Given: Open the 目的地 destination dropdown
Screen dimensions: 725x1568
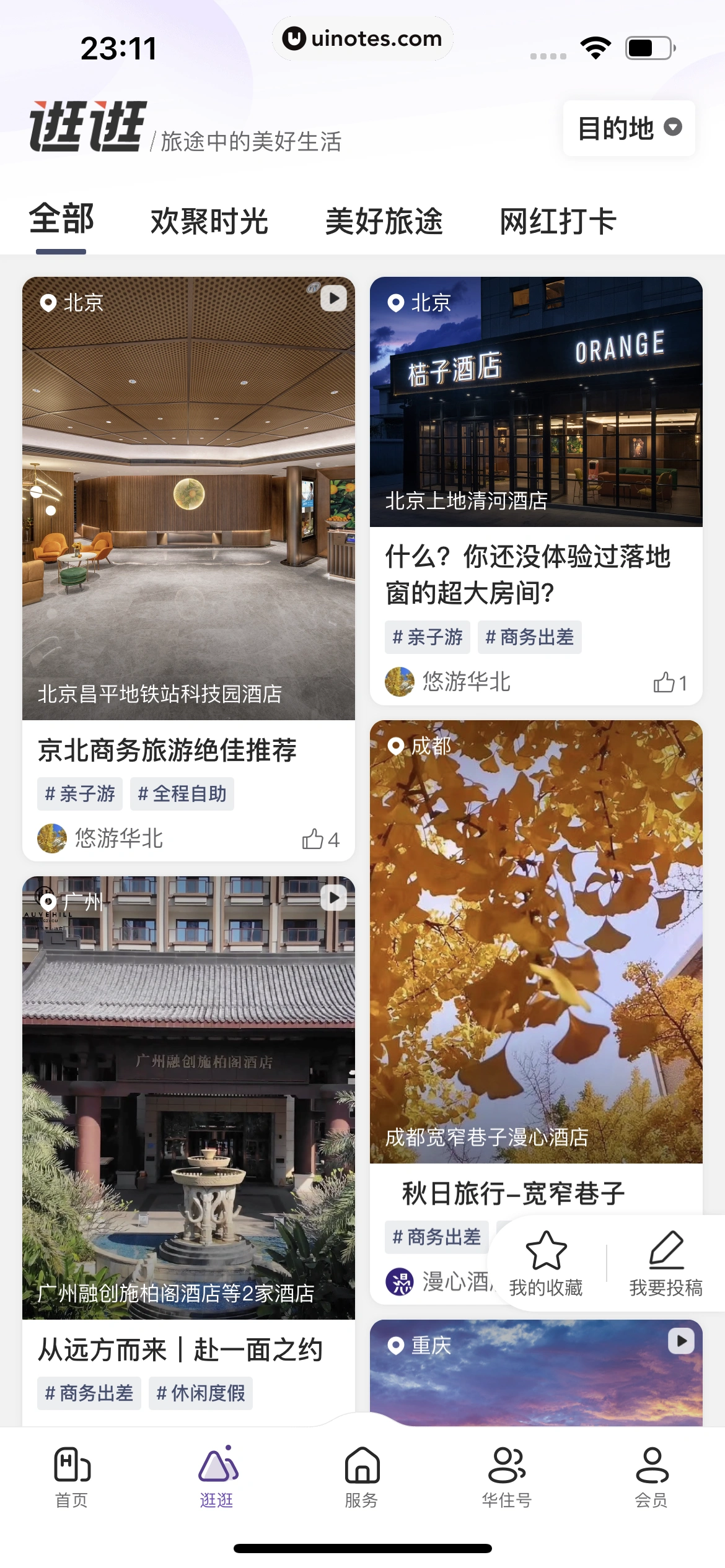Looking at the screenshot, I should pyautogui.click(x=628, y=128).
